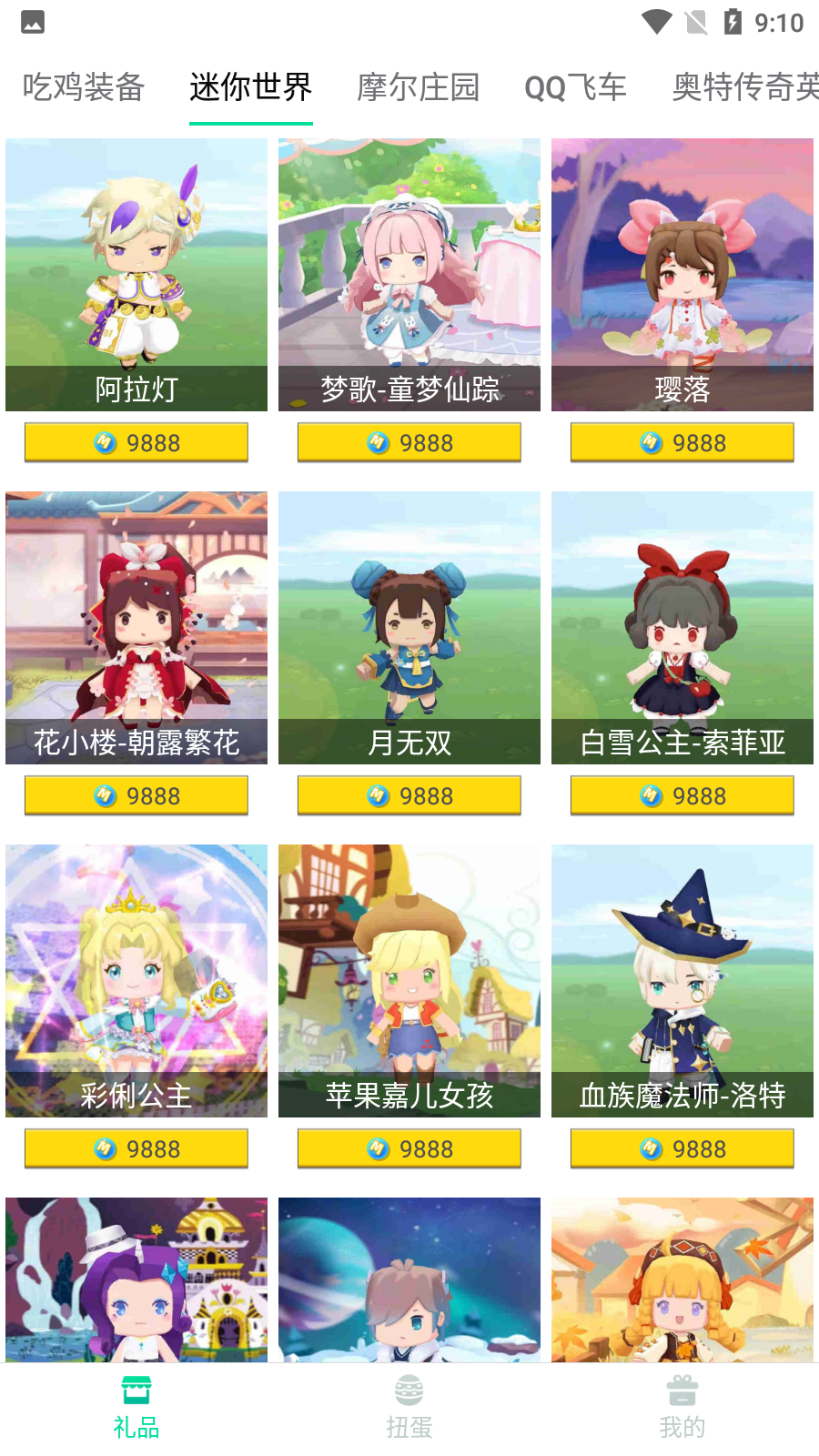Go to the 扭蛋 tab

[409, 1407]
